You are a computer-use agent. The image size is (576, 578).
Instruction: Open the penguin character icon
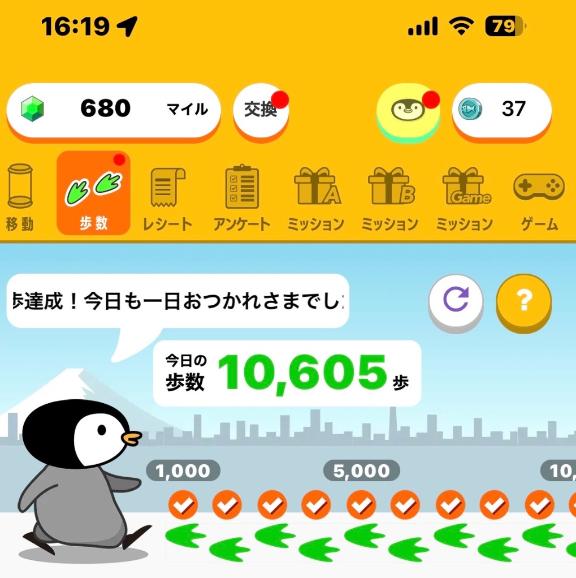[408, 110]
